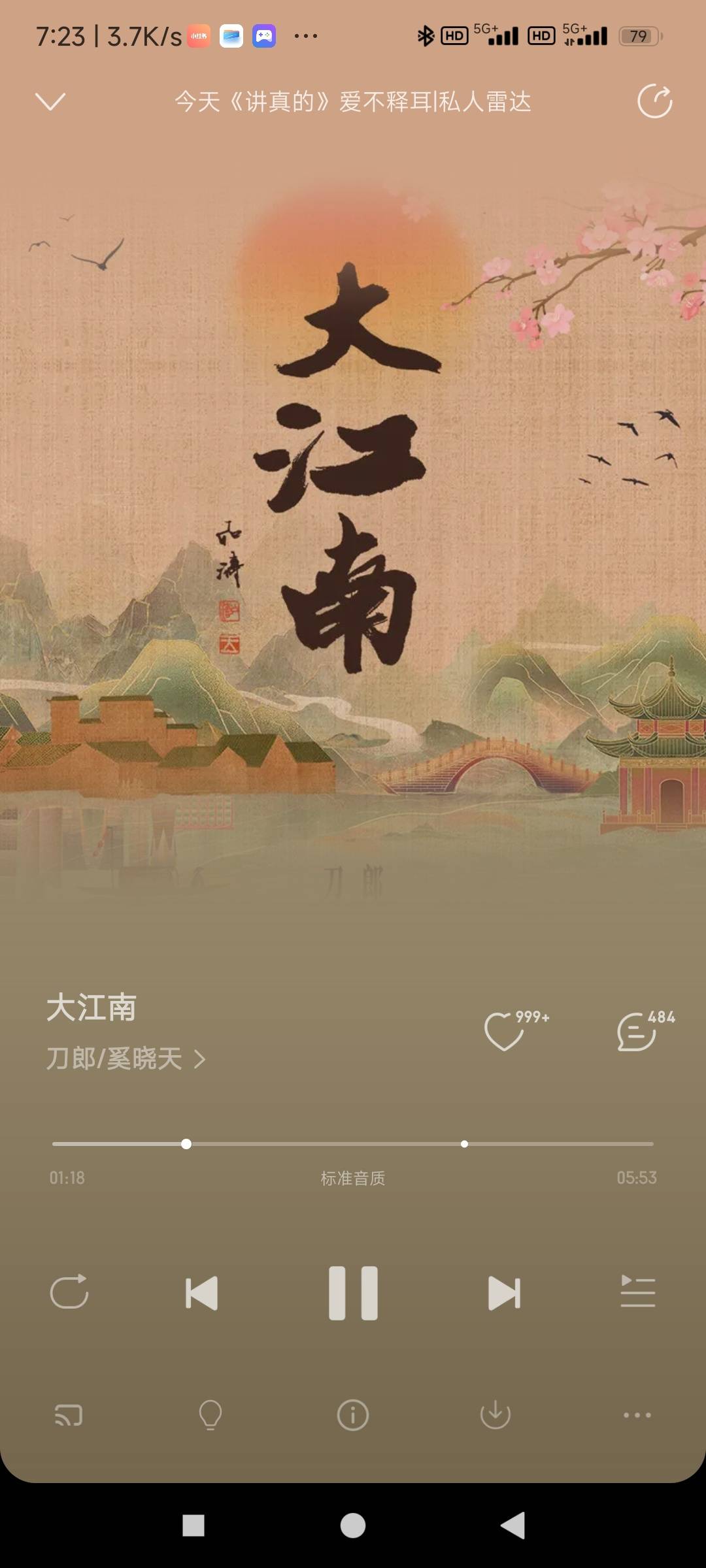Image resolution: width=706 pixels, height=1568 pixels.
Task: Skip to the previous track
Action: [x=201, y=1293]
